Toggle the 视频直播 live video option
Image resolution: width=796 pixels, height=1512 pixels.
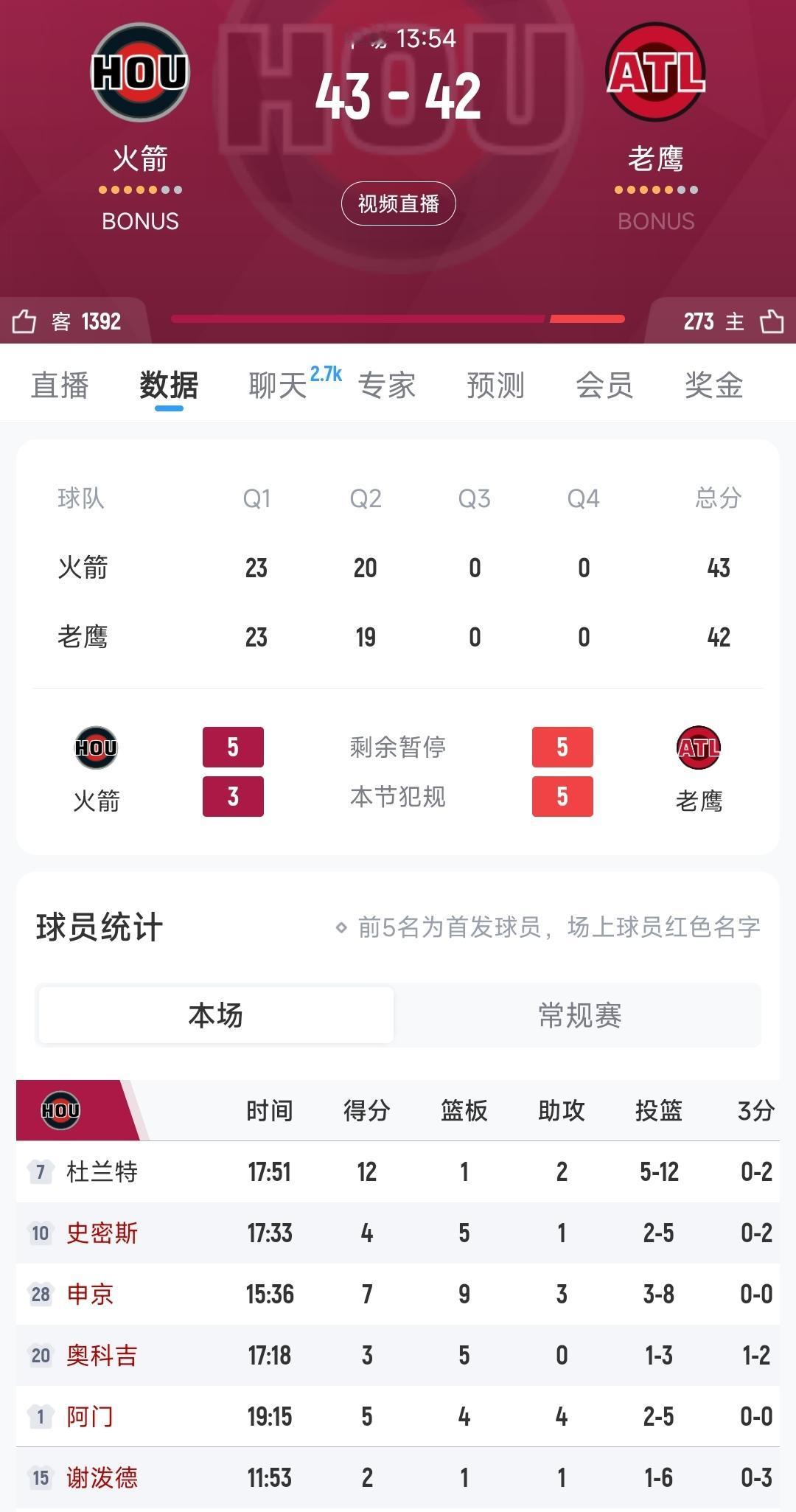tap(398, 204)
